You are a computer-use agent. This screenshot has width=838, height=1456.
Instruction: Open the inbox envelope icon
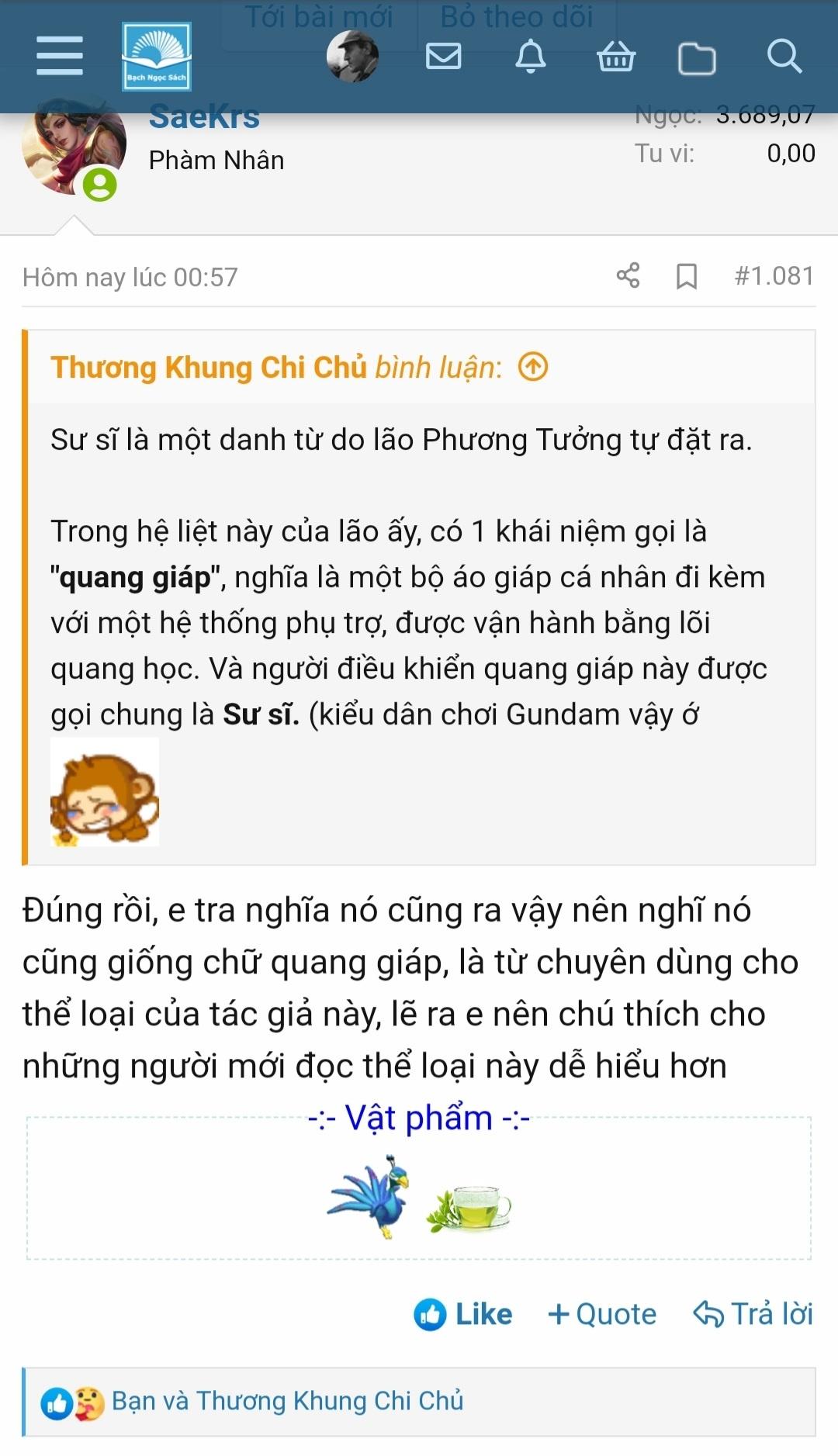tap(444, 57)
